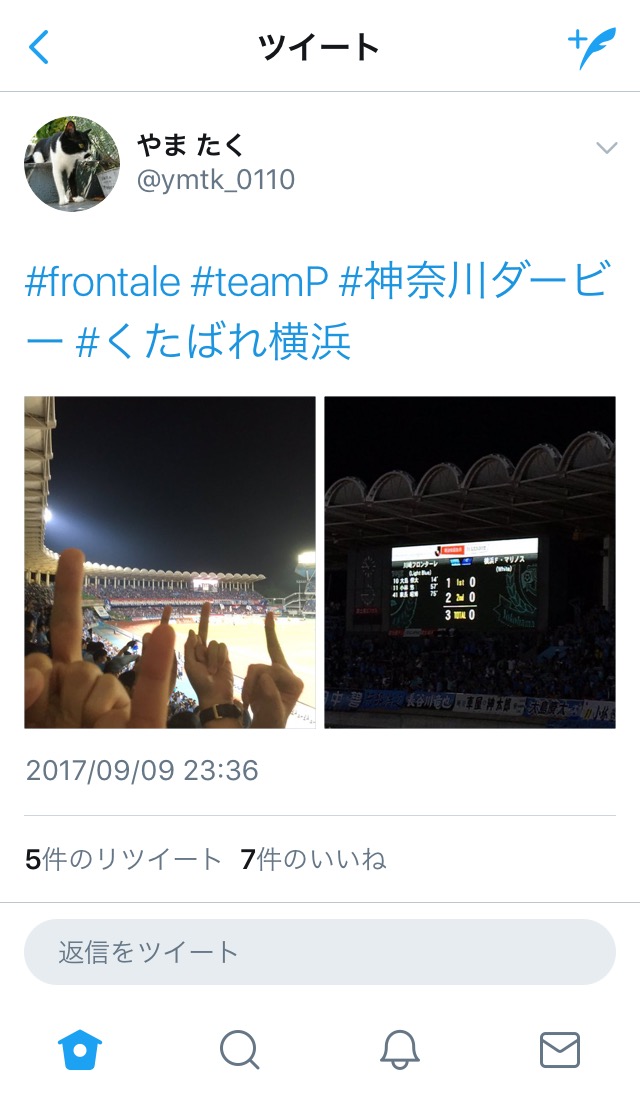640x1098 pixels.
Task: Go back using the top-left arrow
Action: point(39,46)
